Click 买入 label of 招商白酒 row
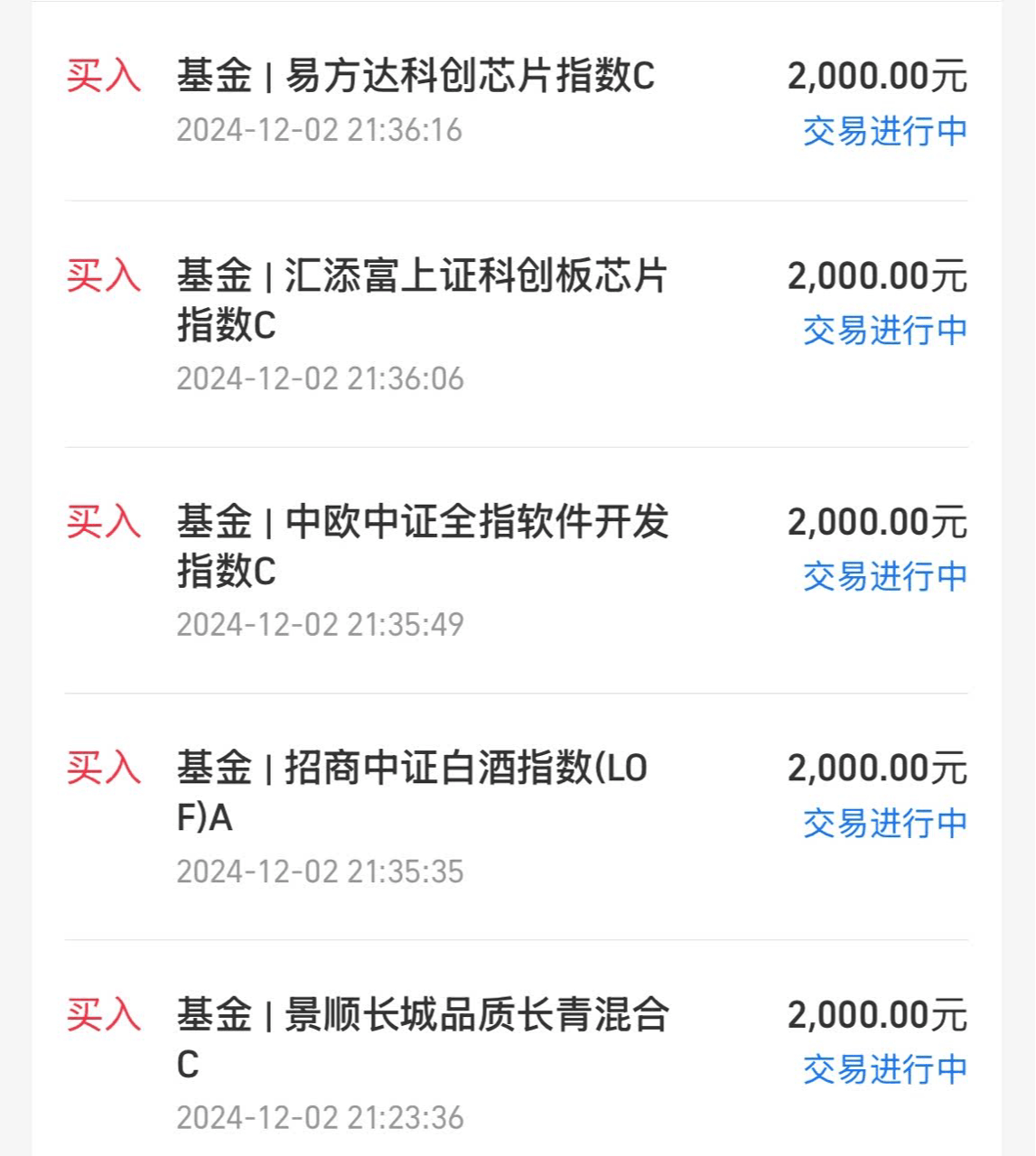Screen dimensions: 1036x1156 102,769
